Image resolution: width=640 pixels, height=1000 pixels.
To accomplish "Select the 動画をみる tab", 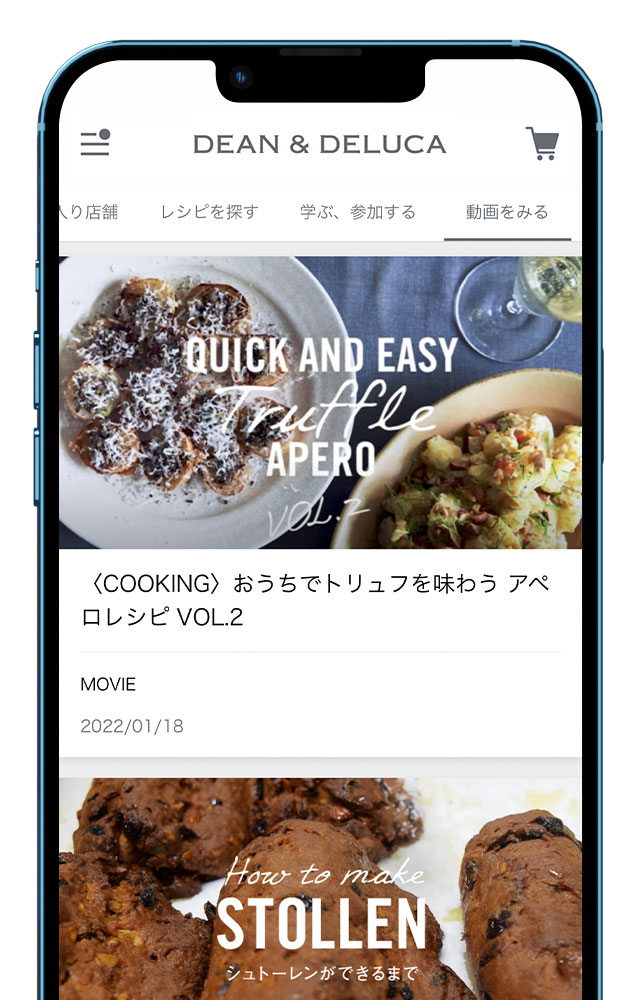I will pos(507,212).
